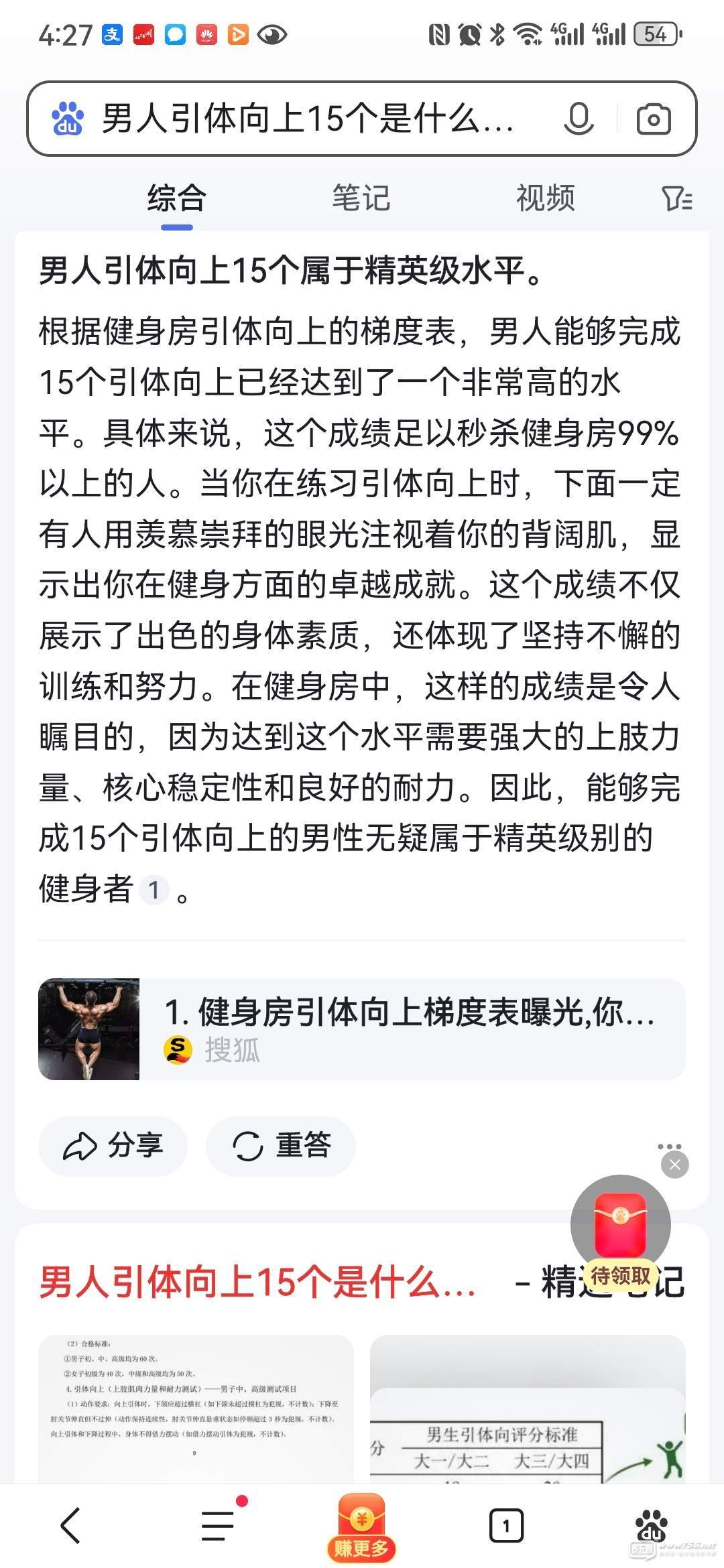Open camera image search

tap(653, 119)
